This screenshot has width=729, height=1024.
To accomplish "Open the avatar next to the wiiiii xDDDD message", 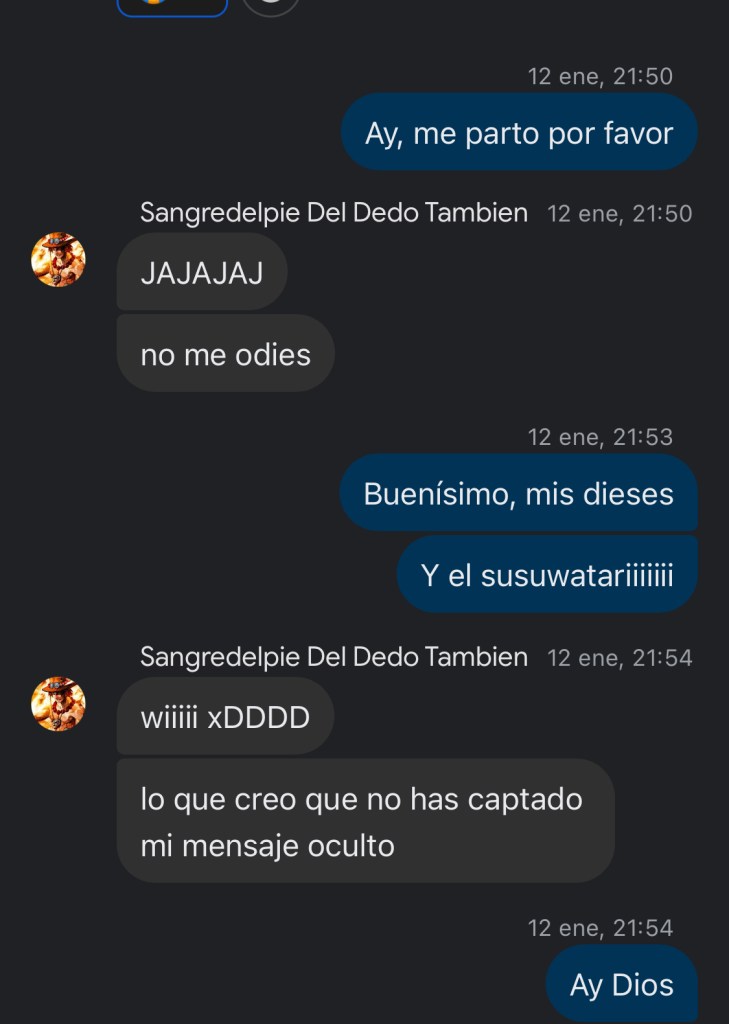I will [x=58, y=704].
